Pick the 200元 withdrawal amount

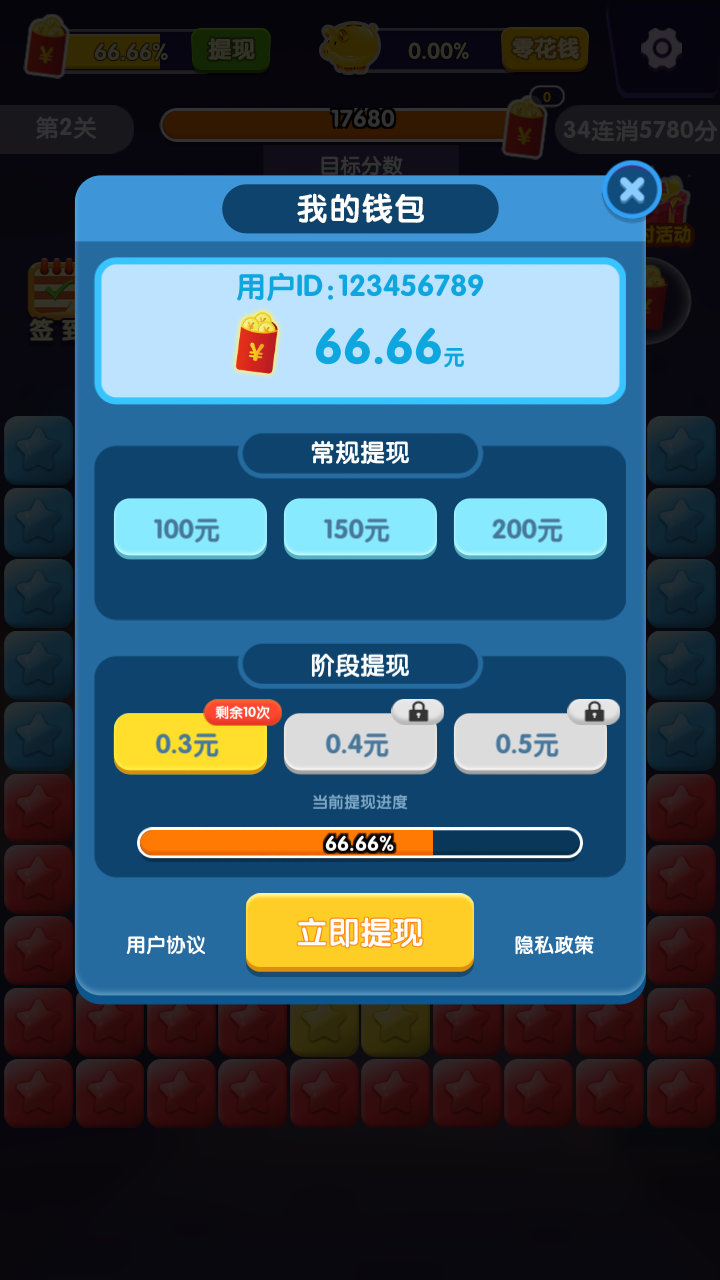pos(530,528)
